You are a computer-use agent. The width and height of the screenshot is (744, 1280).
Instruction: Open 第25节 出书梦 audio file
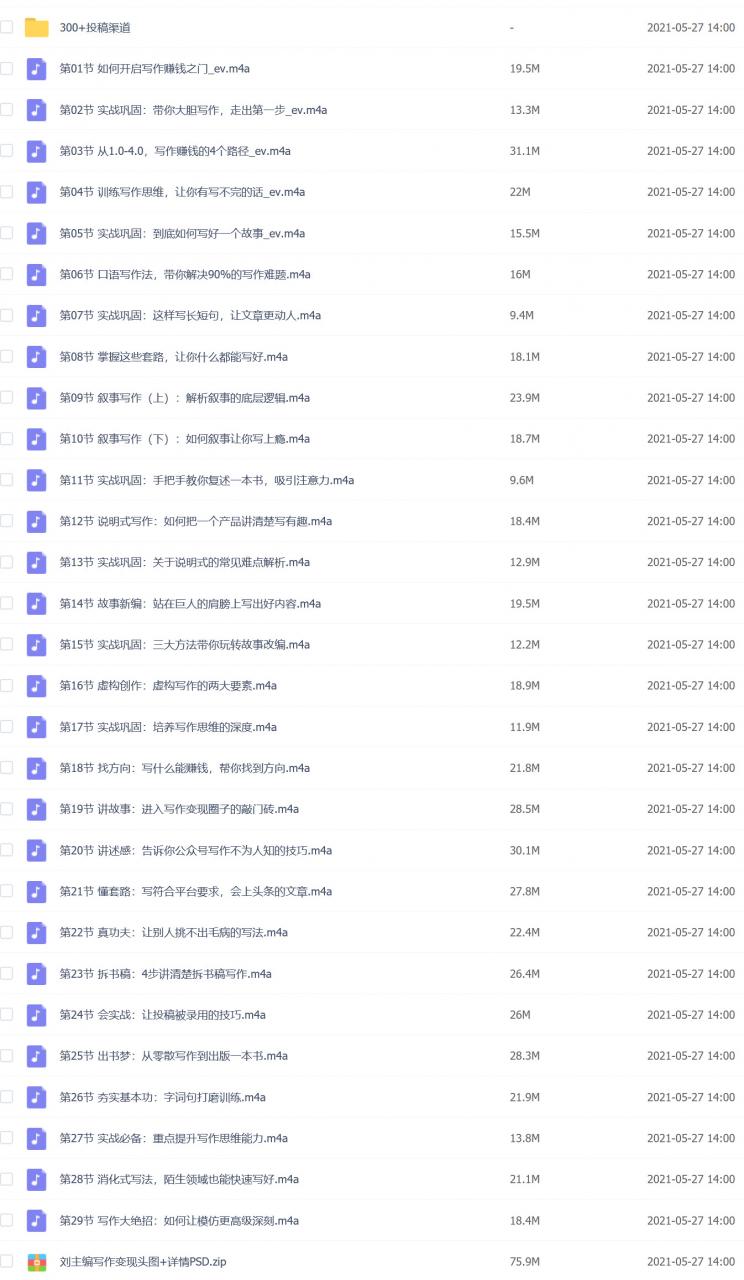[x=174, y=1056]
